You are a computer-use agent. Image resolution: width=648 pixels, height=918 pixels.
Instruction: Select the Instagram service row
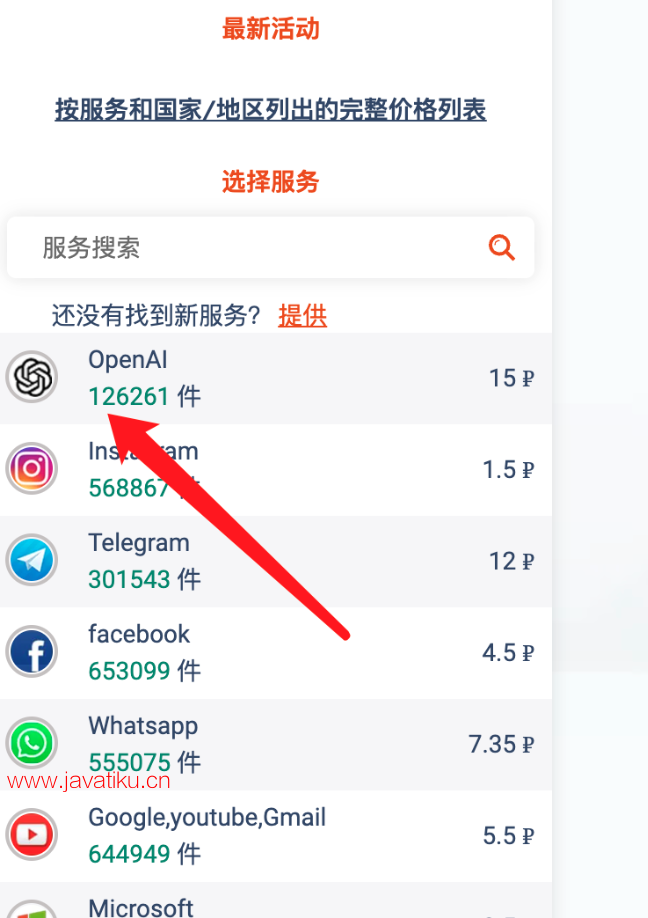tap(275, 469)
